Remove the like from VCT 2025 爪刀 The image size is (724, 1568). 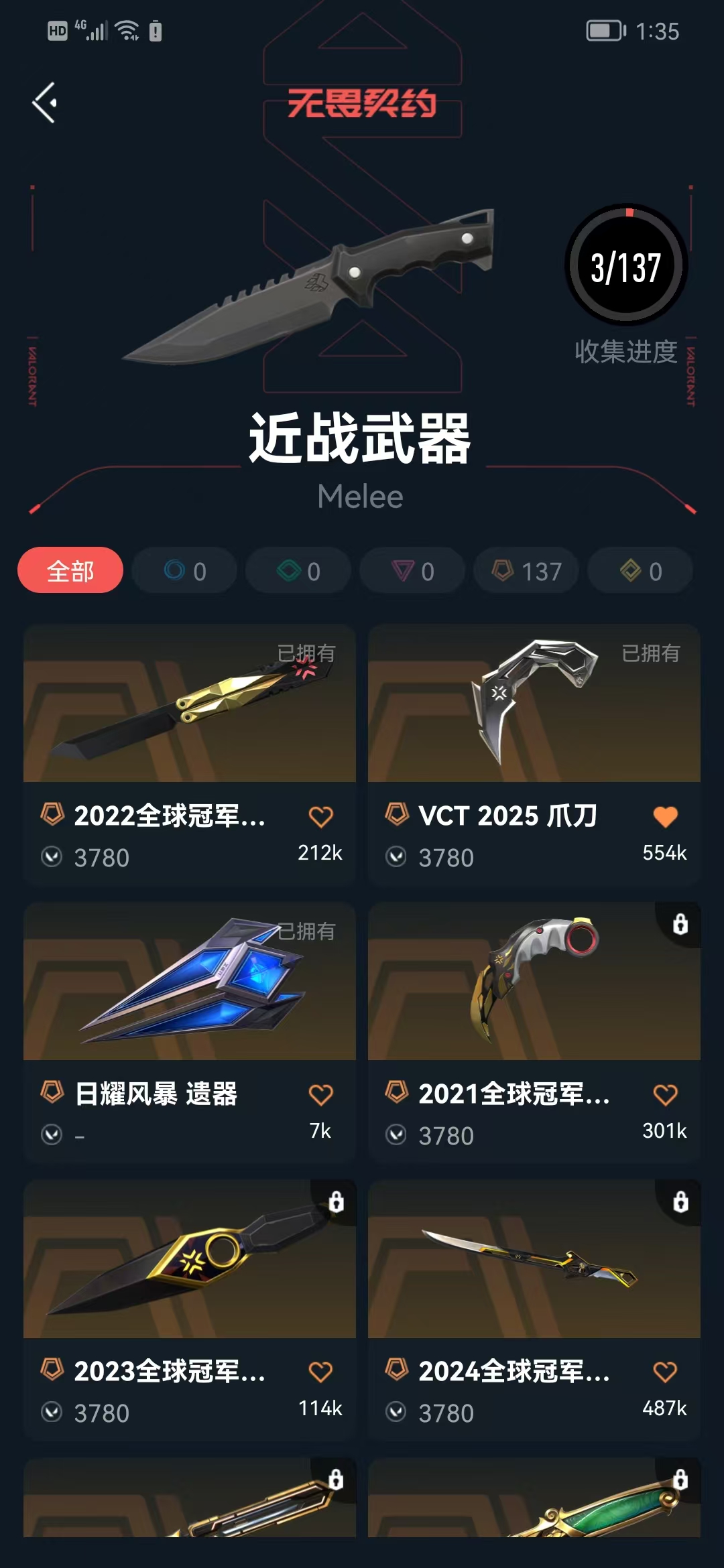click(665, 817)
